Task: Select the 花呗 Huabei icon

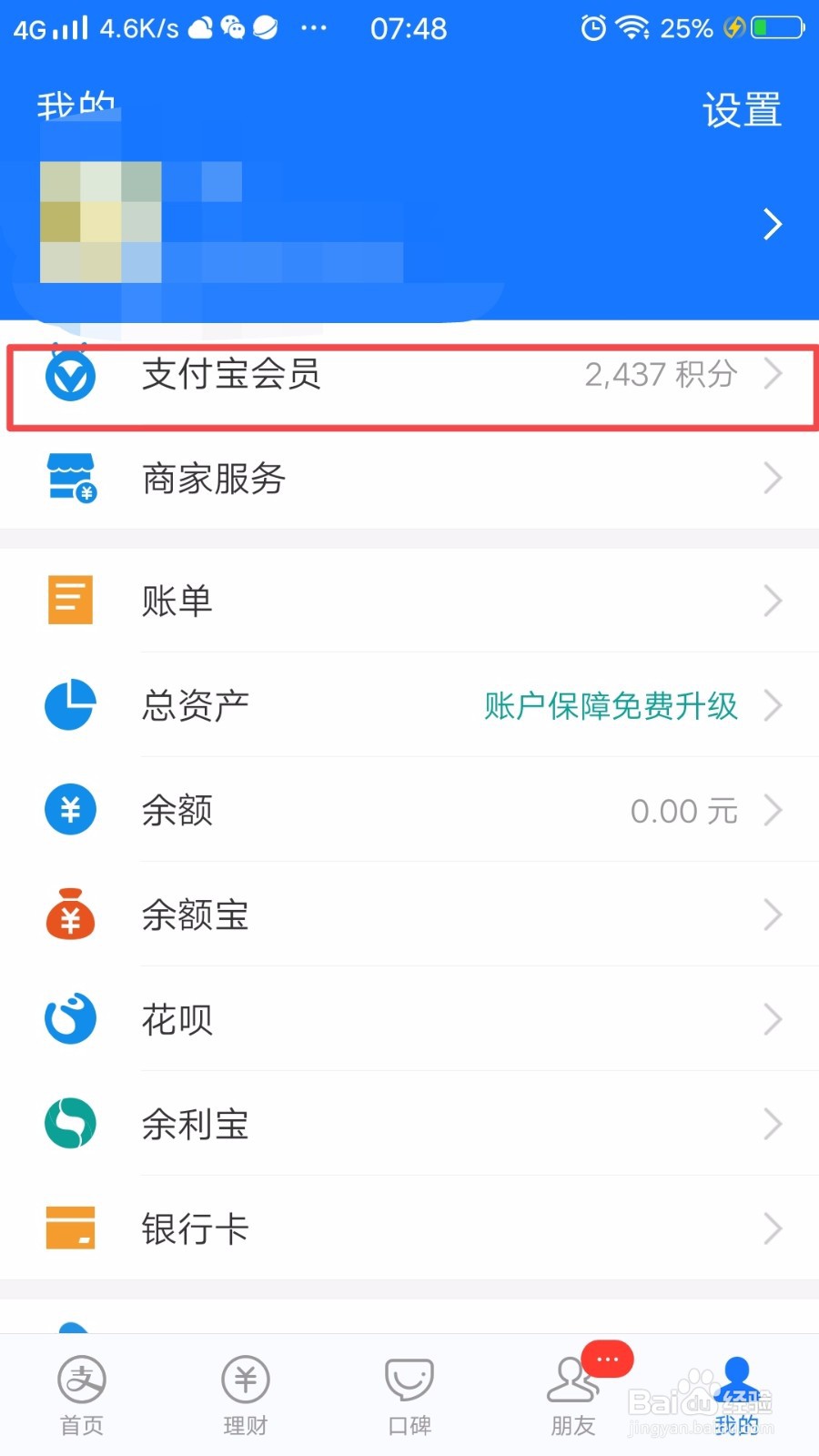Action: (x=70, y=1018)
